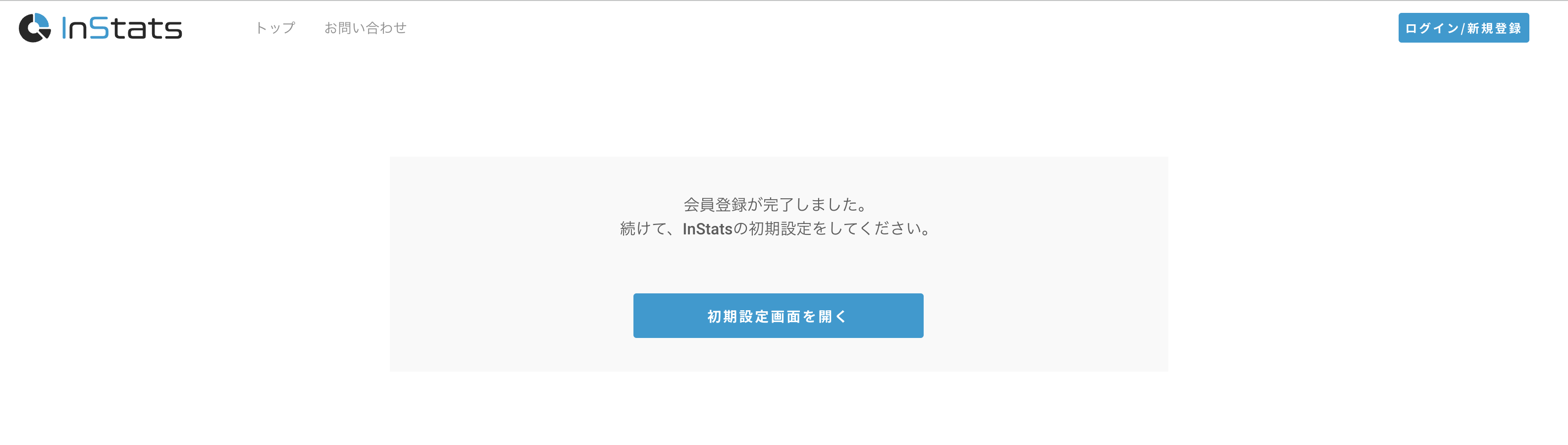The image size is (1568, 445).
Task: Open the トップ navigation link
Action: click(x=275, y=28)
